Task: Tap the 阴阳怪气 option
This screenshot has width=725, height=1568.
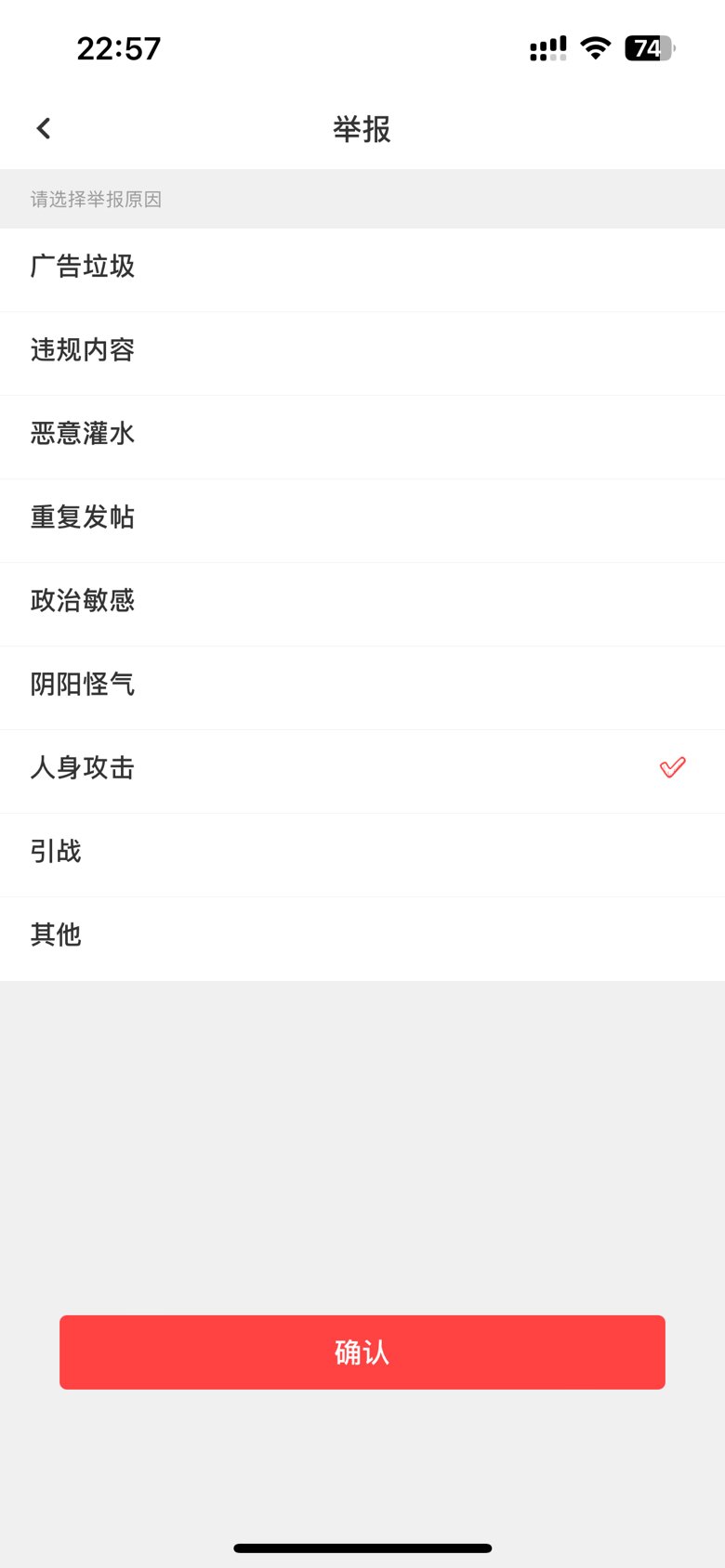Action: pyautogui.click(x=362, y=688)
